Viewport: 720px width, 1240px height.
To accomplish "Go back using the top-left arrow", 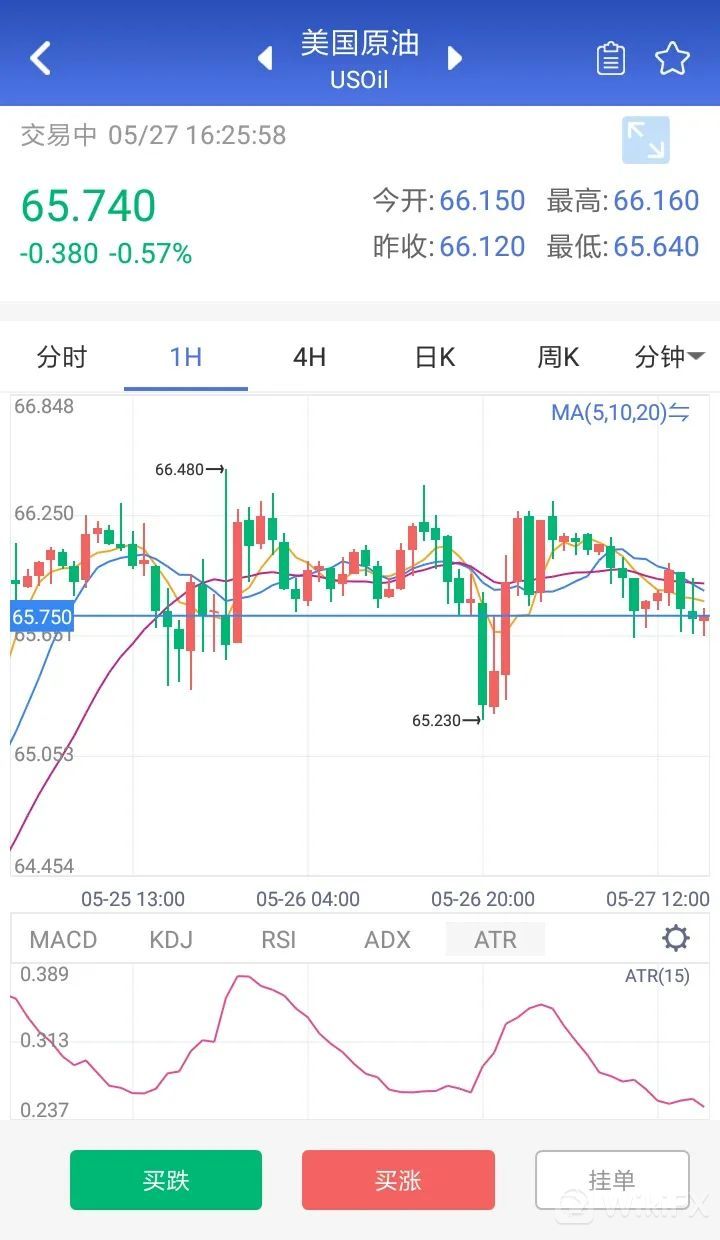I will (40, 58).
